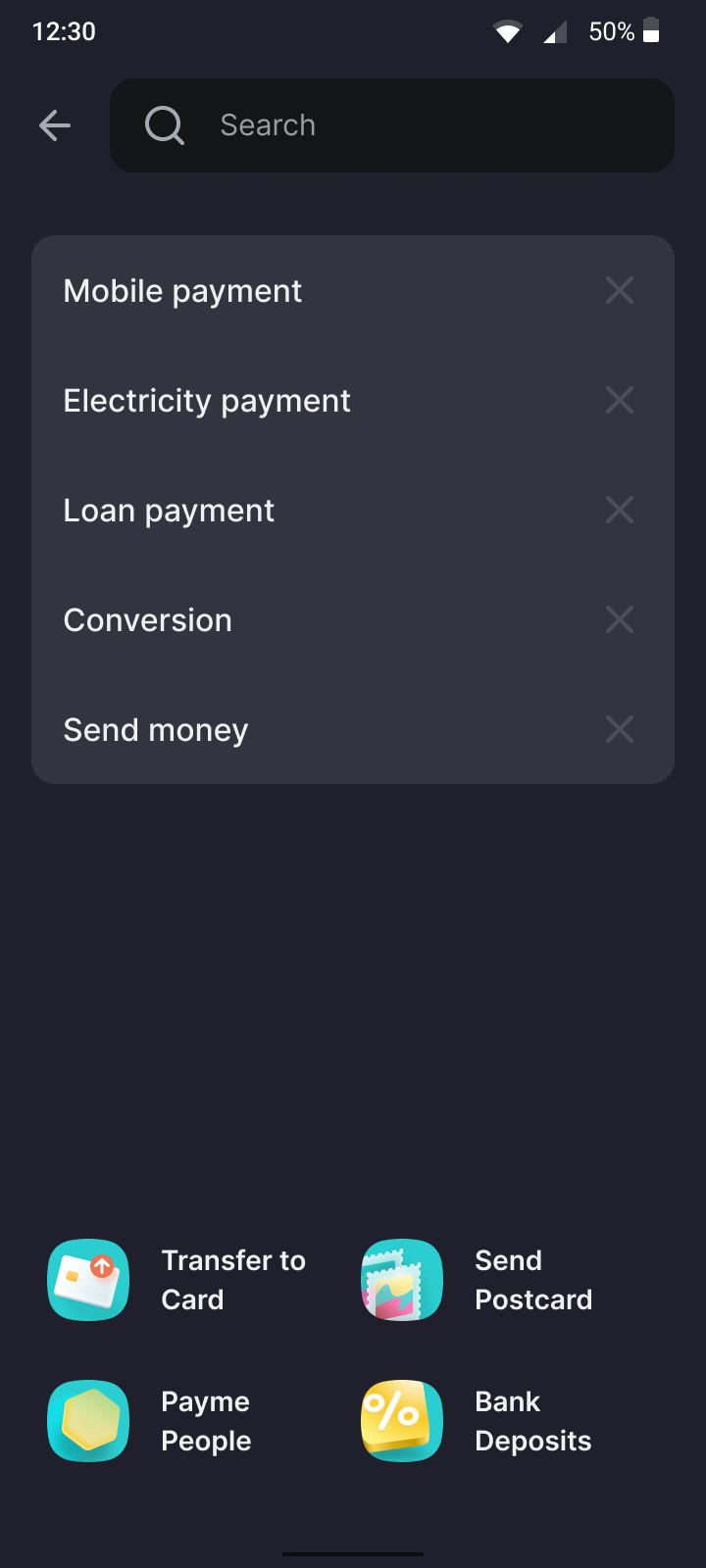706x1568 pixels.
Task: Select the Mobile payment recent search
Action: (183, 291)
